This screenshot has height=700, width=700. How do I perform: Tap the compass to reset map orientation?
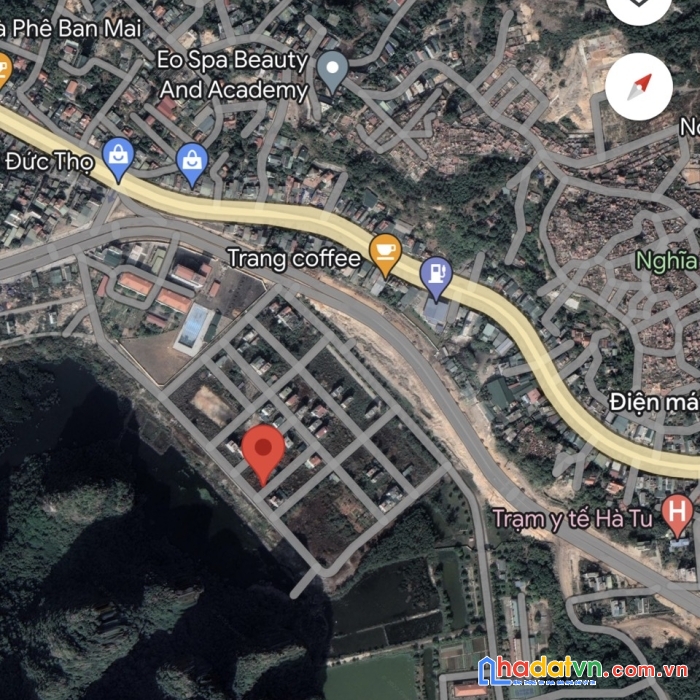[638, 87]
